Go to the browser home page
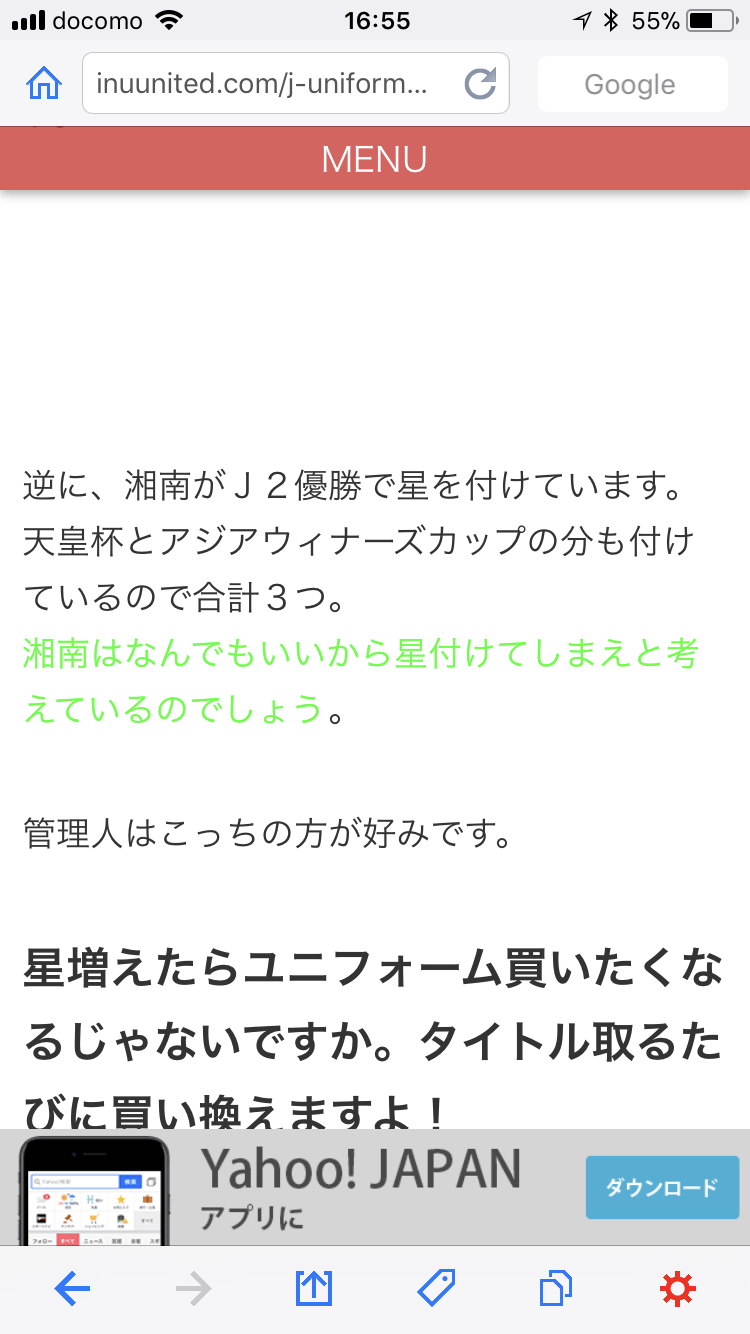 pyautogui.click(x=43, y=84)
